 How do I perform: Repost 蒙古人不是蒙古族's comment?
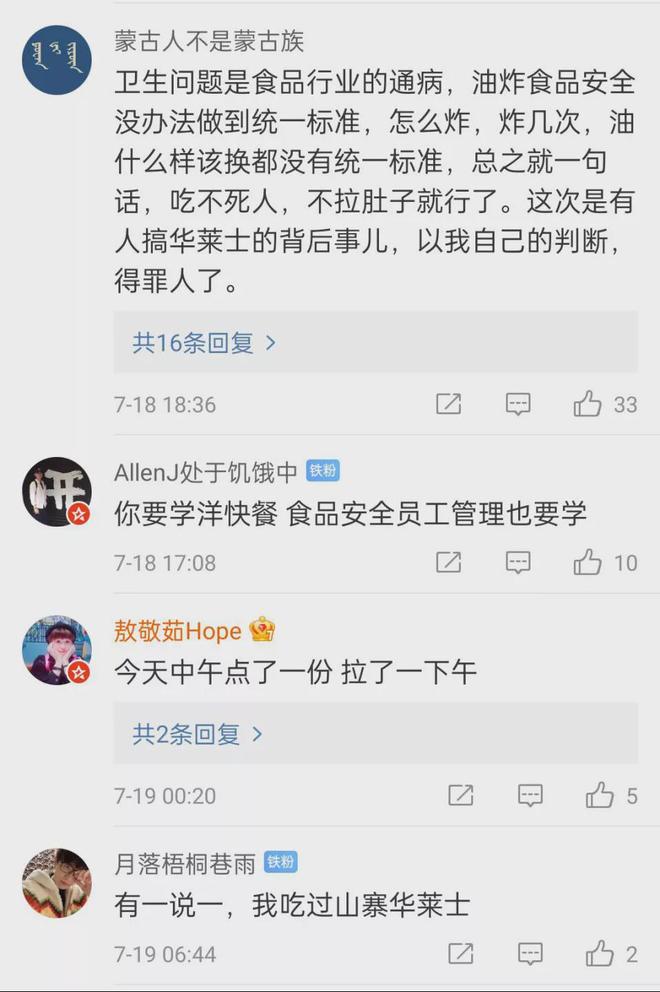[449, 404]
